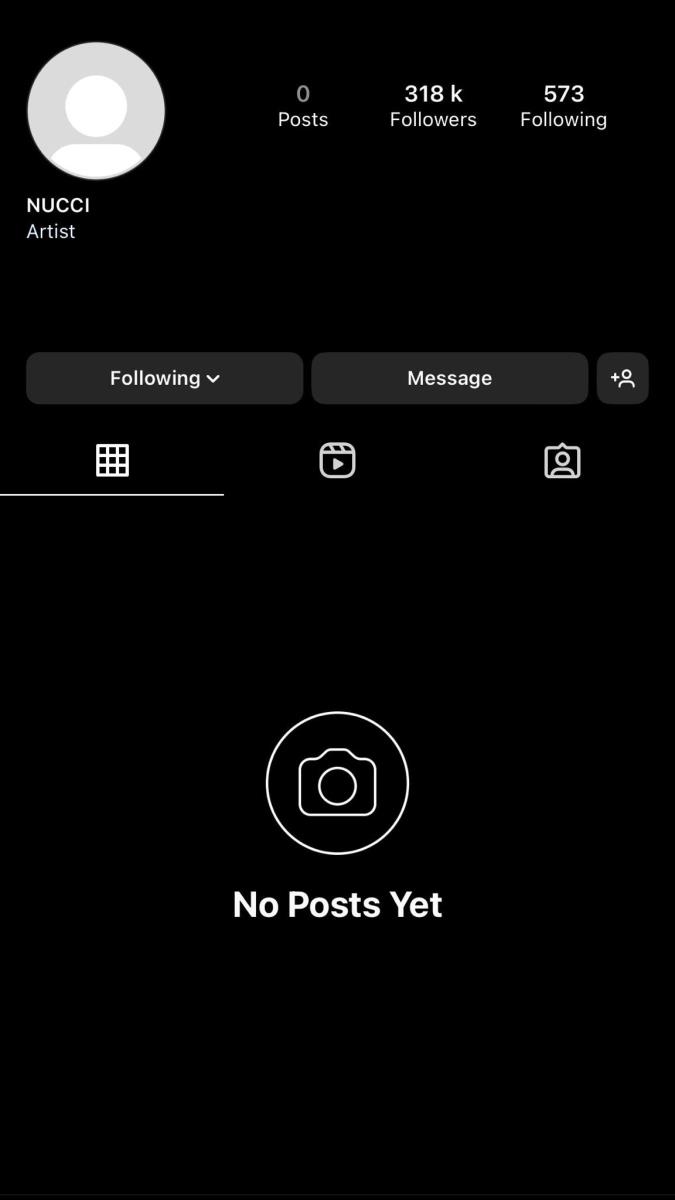Switch to the posts grid tab
Image resolution: width=675 pixels, height=1200 pixels.
112,461
